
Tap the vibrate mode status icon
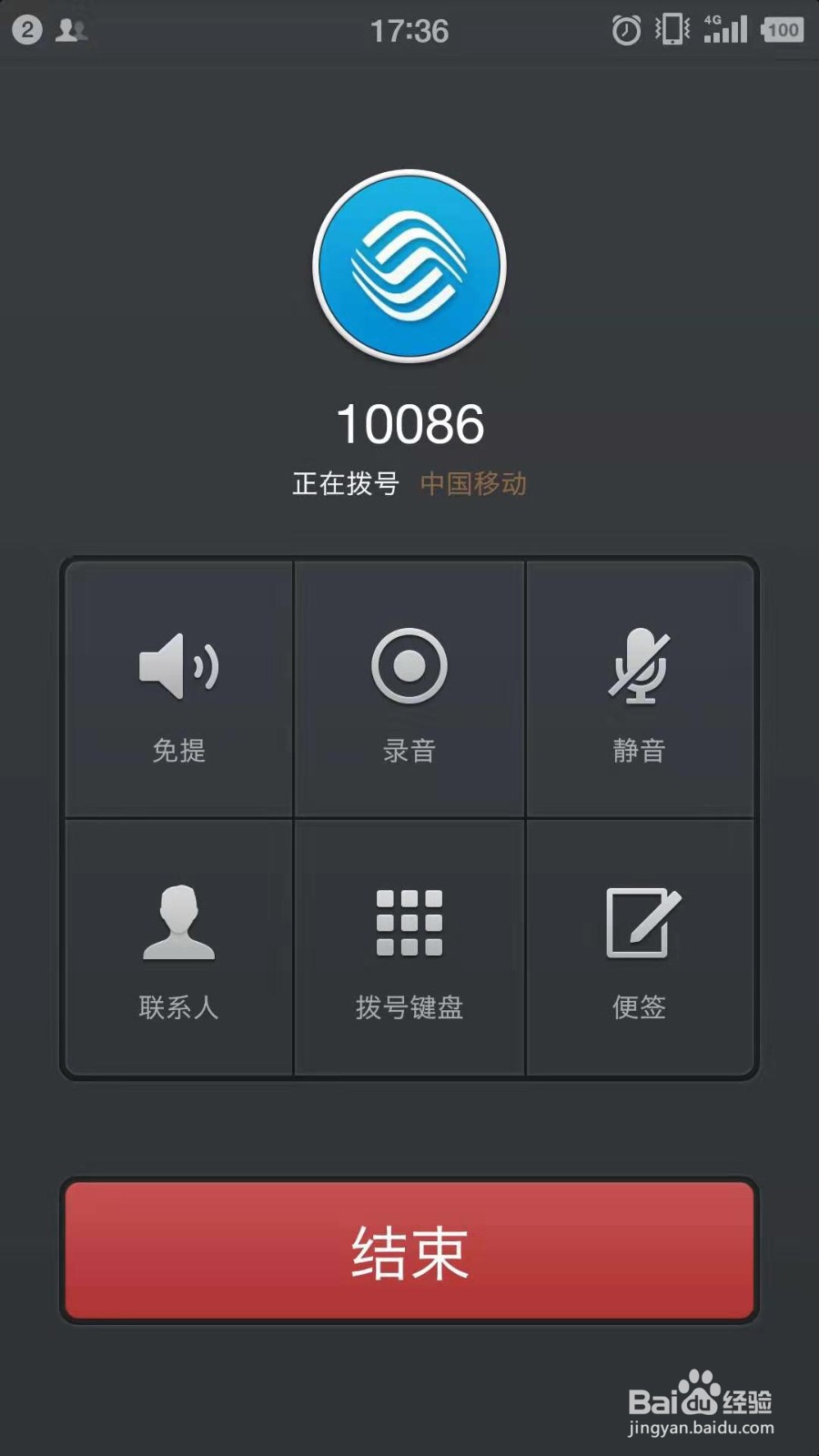(671, 30)
